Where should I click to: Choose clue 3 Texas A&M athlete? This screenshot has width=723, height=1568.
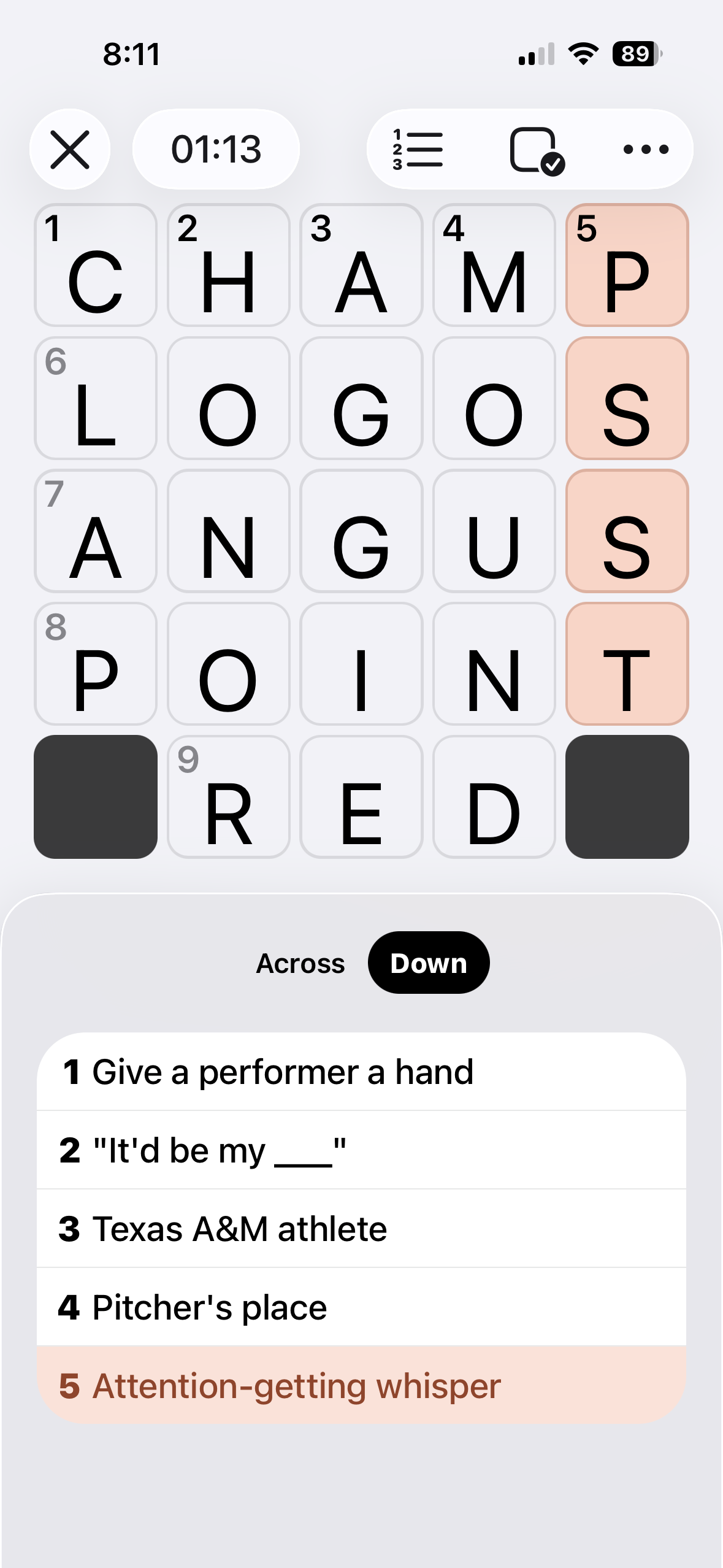[x=361, y=1229]
